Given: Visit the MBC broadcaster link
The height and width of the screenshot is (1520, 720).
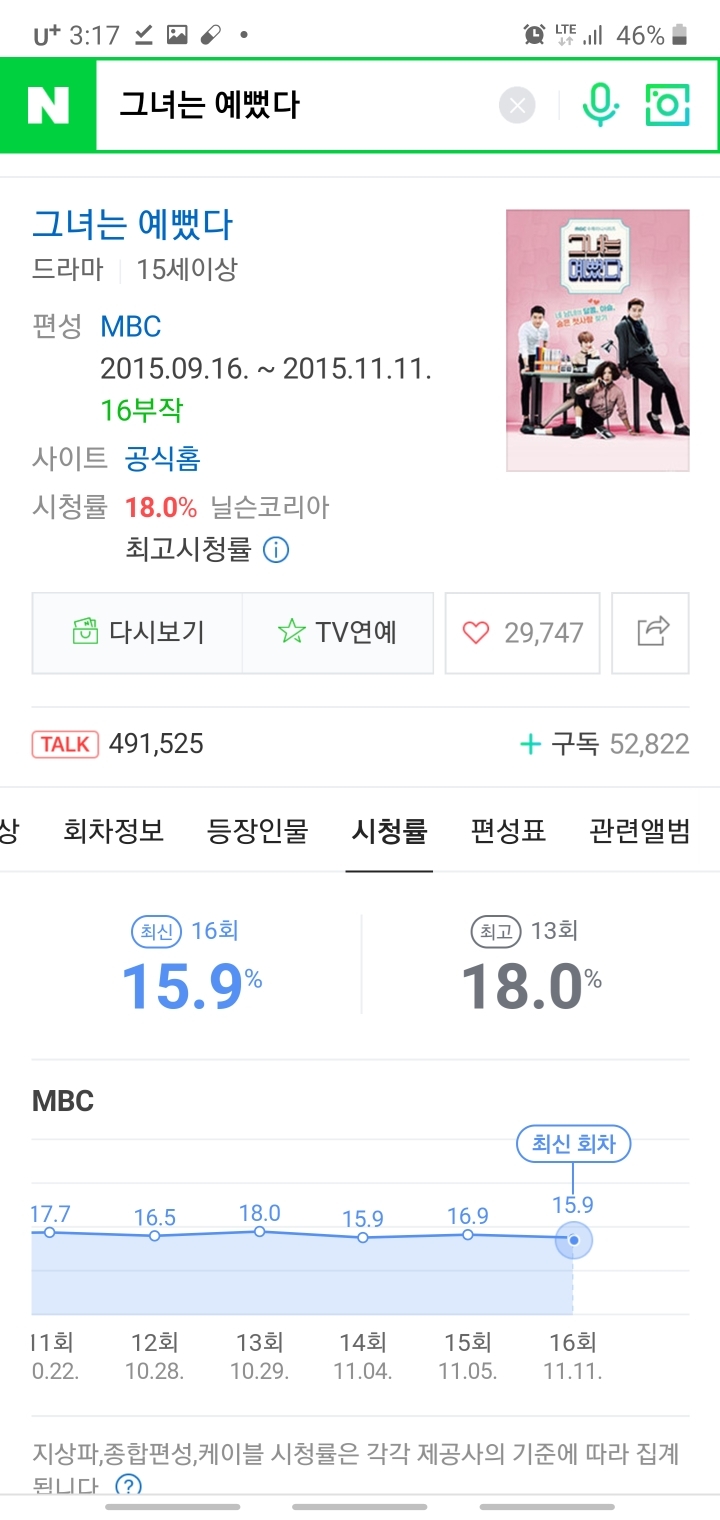Looking at the screenshot, I should (130, 325).
